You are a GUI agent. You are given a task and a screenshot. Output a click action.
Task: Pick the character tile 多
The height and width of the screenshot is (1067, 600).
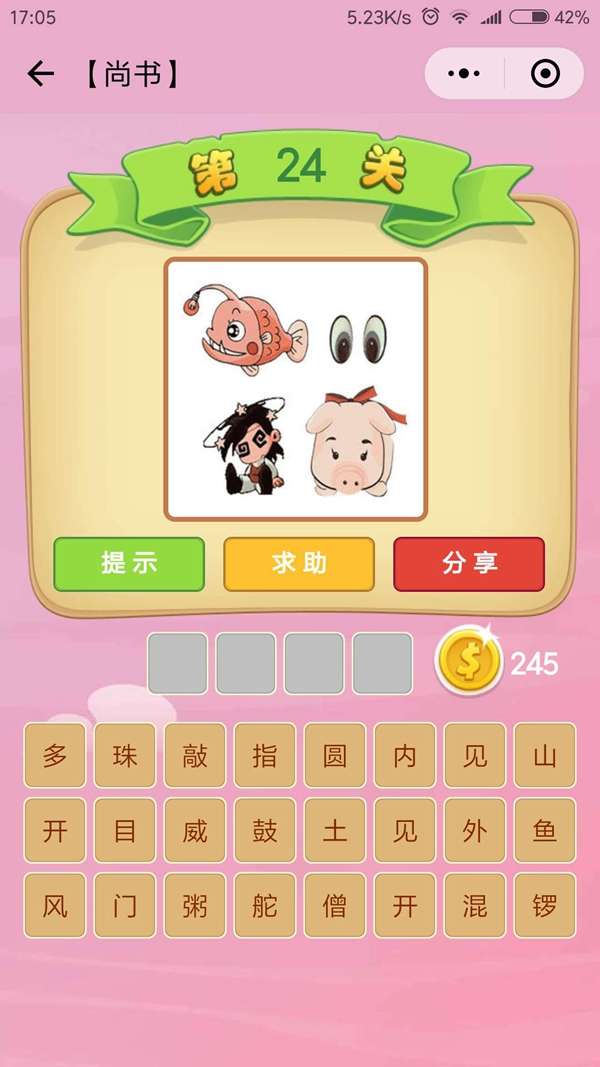(55, 755)
